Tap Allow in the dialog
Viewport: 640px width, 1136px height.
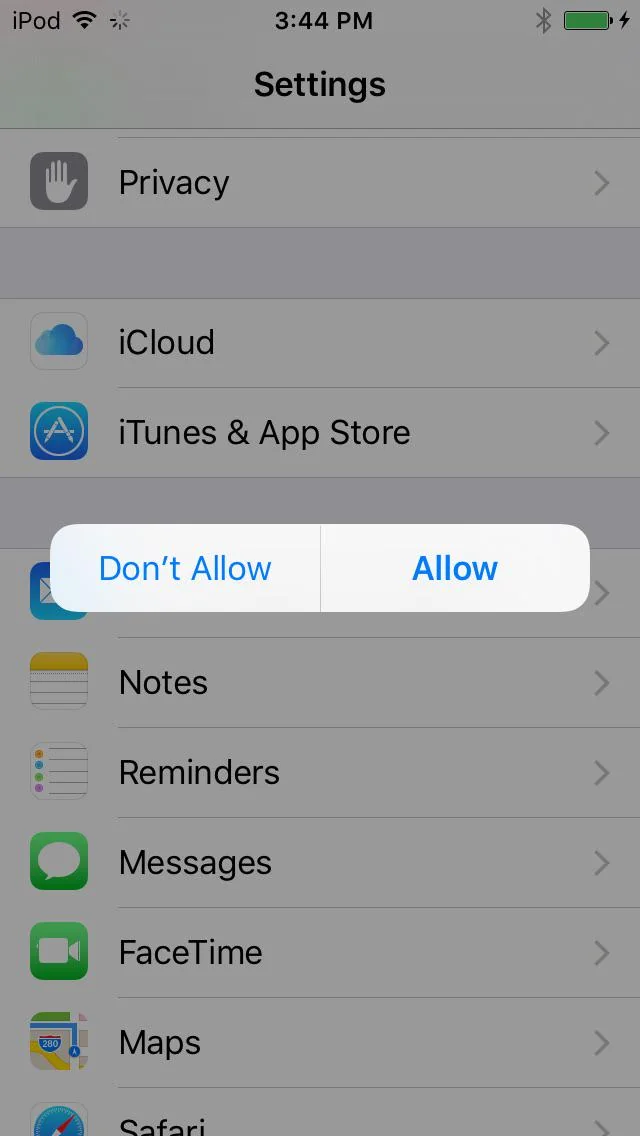(455, 568)
